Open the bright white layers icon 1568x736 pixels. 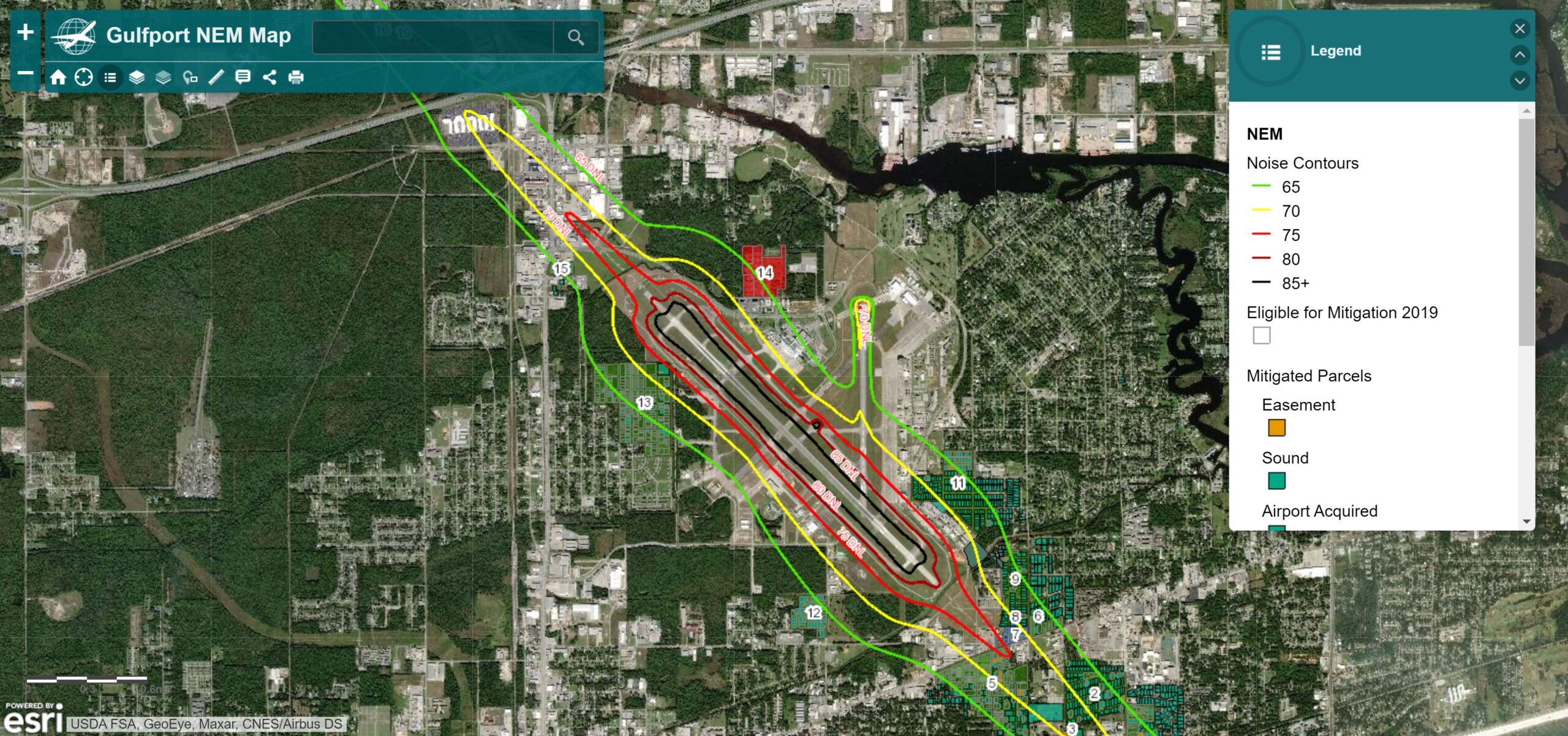click(137, 77)
